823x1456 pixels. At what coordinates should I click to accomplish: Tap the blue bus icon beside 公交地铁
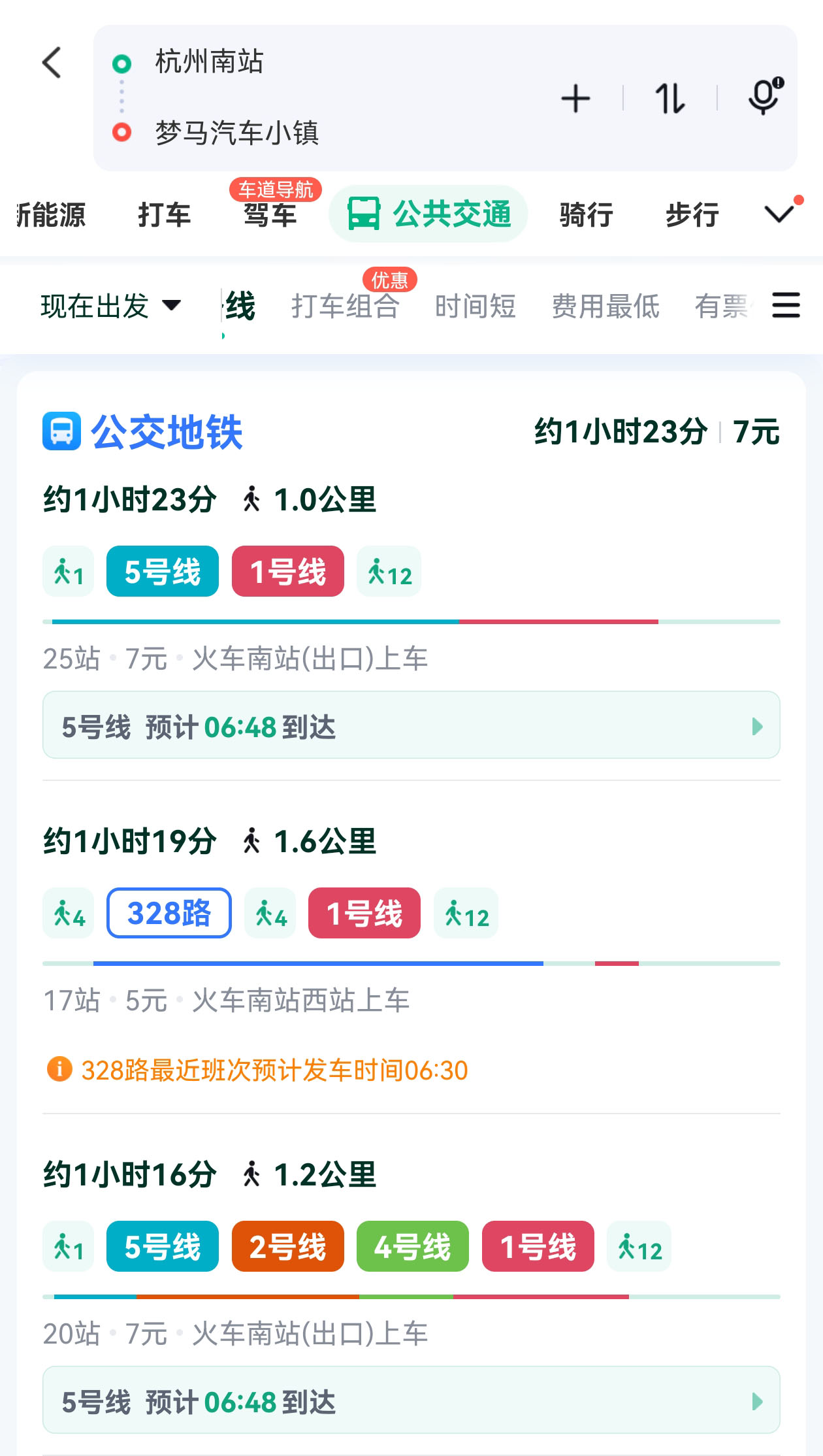click(61, 431)
